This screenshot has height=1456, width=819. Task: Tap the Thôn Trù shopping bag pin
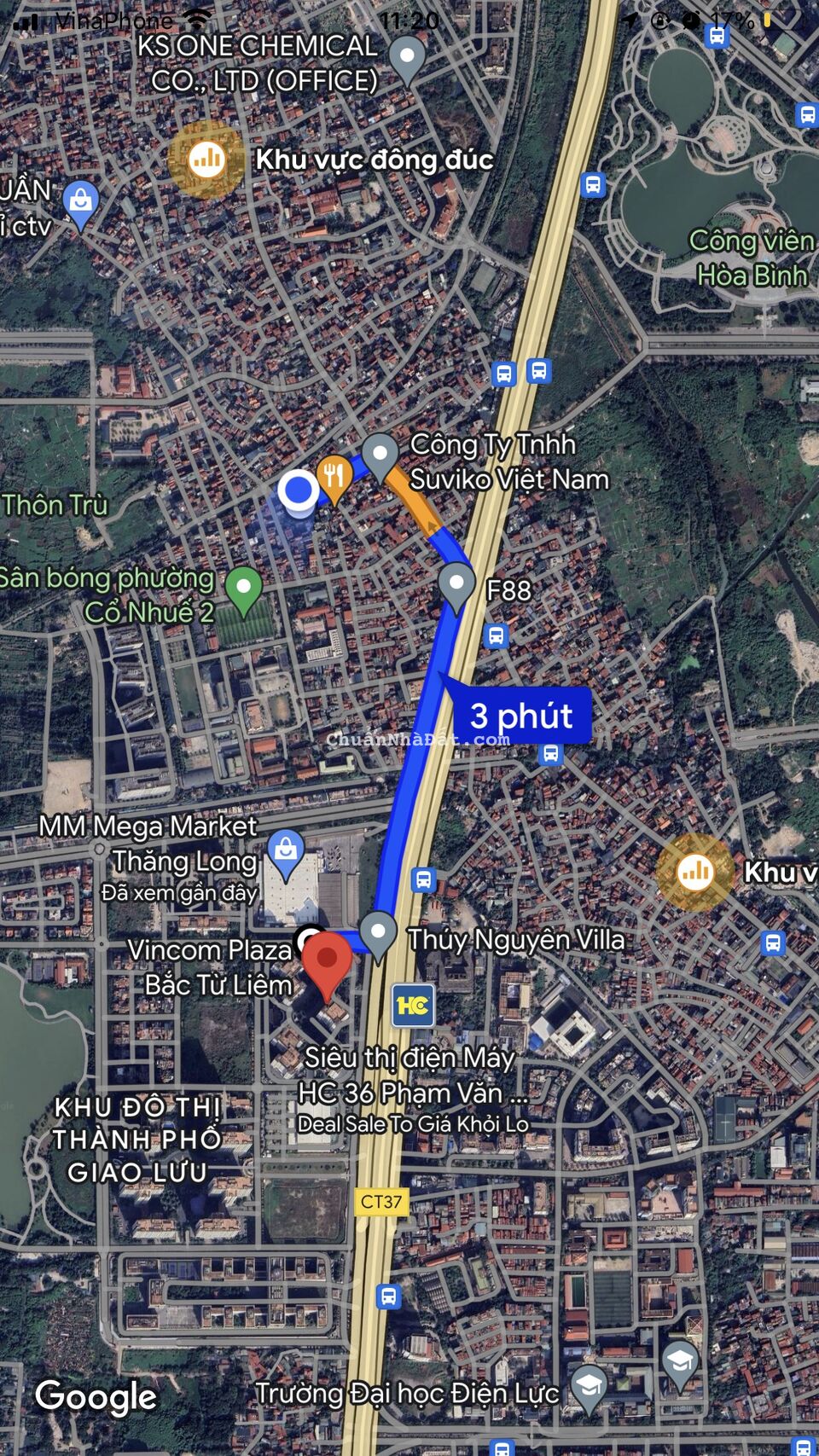pyautogui.click(x=81, y=201)
